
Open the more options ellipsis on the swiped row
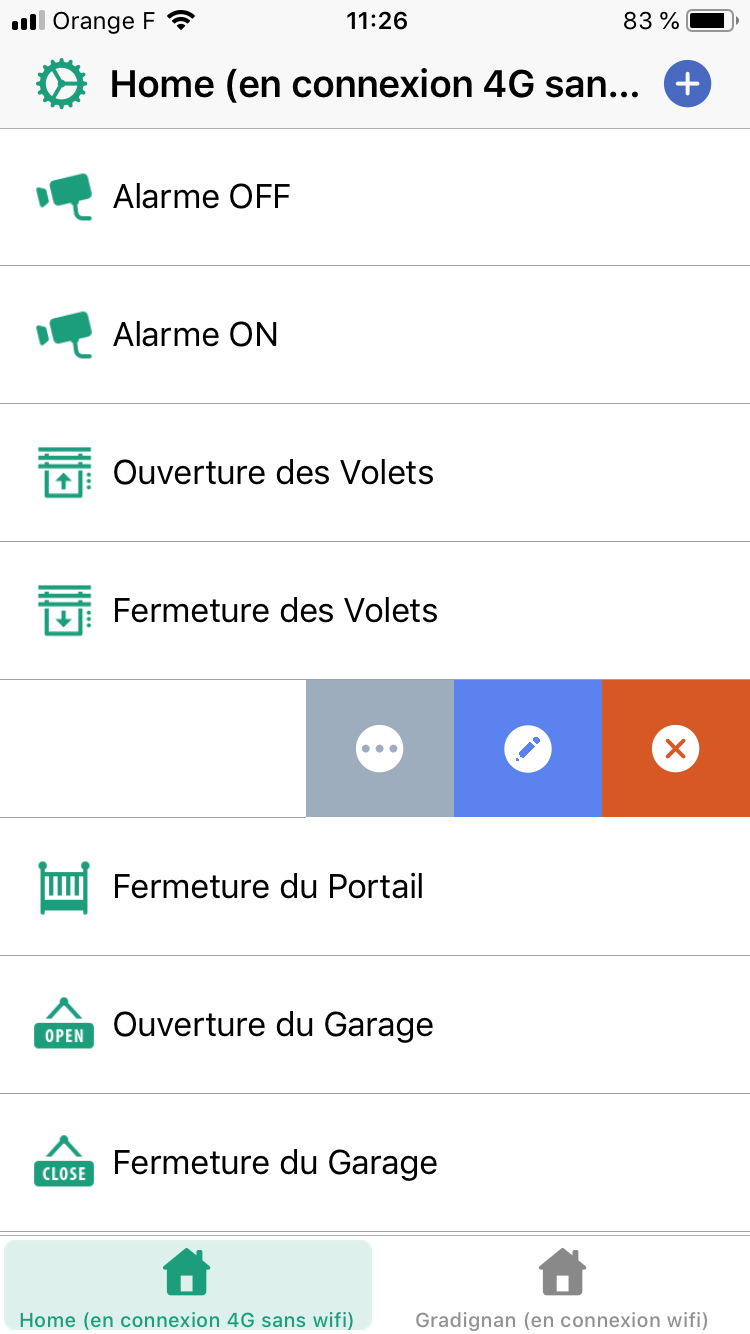379,748
